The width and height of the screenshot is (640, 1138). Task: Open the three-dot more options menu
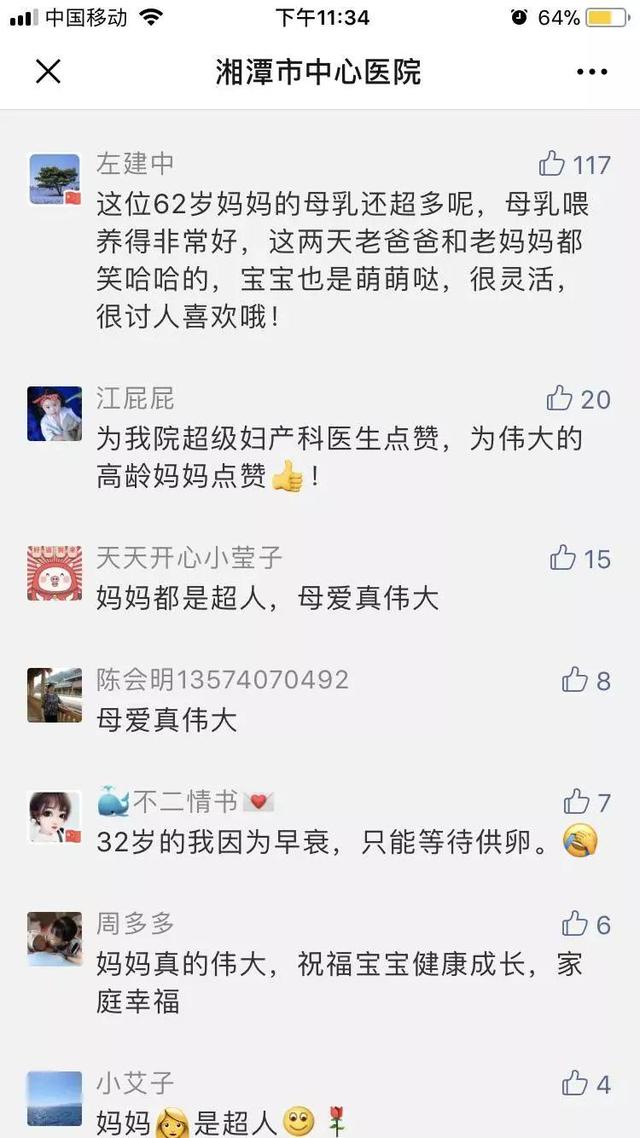click(x=592, y=72)
